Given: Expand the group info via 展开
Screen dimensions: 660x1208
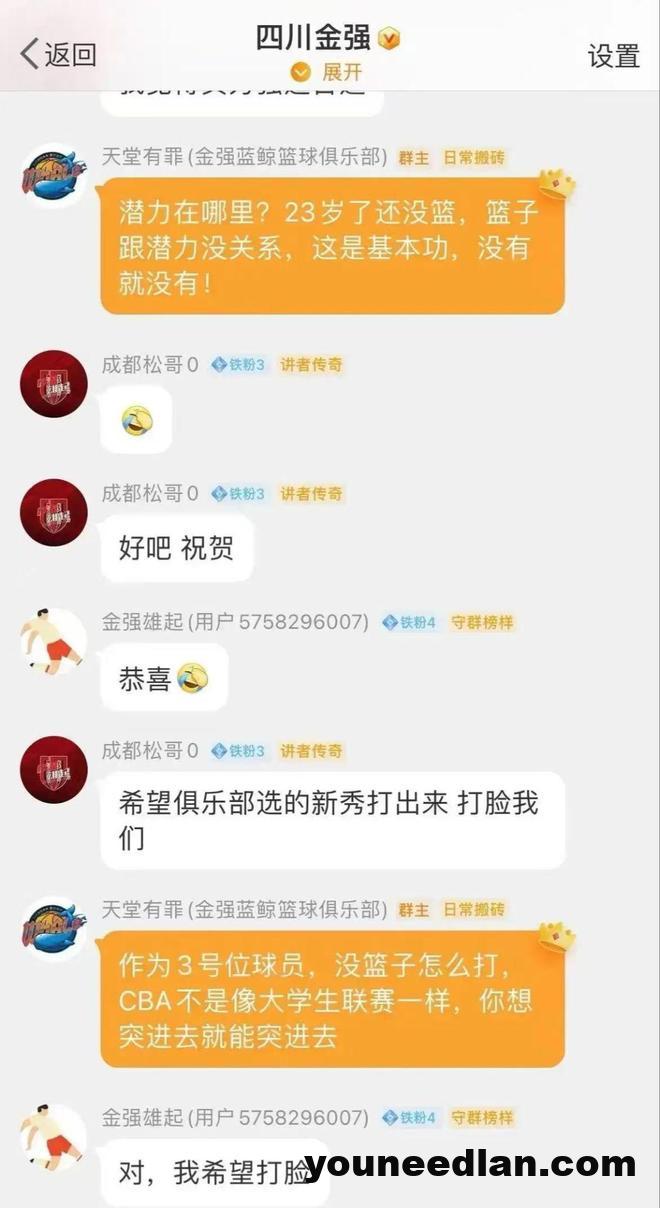Looking at the screenshot, I should tap(328, 72).
